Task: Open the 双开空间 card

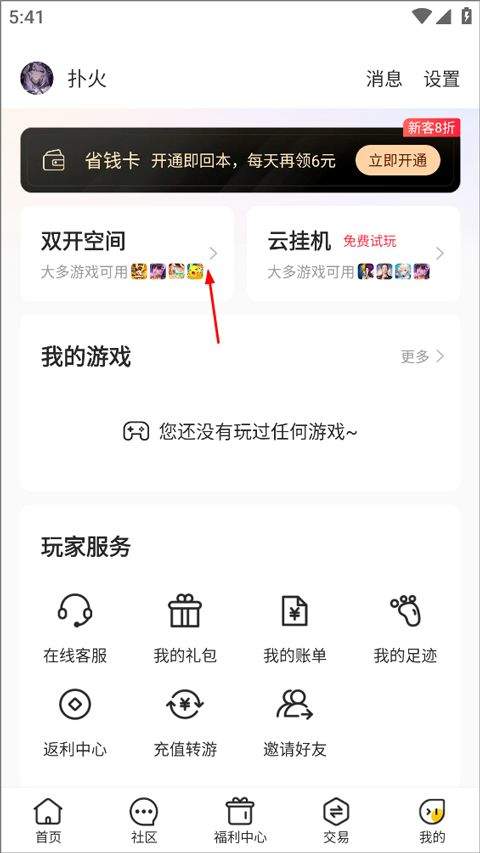Action: [x=127, y=254]
